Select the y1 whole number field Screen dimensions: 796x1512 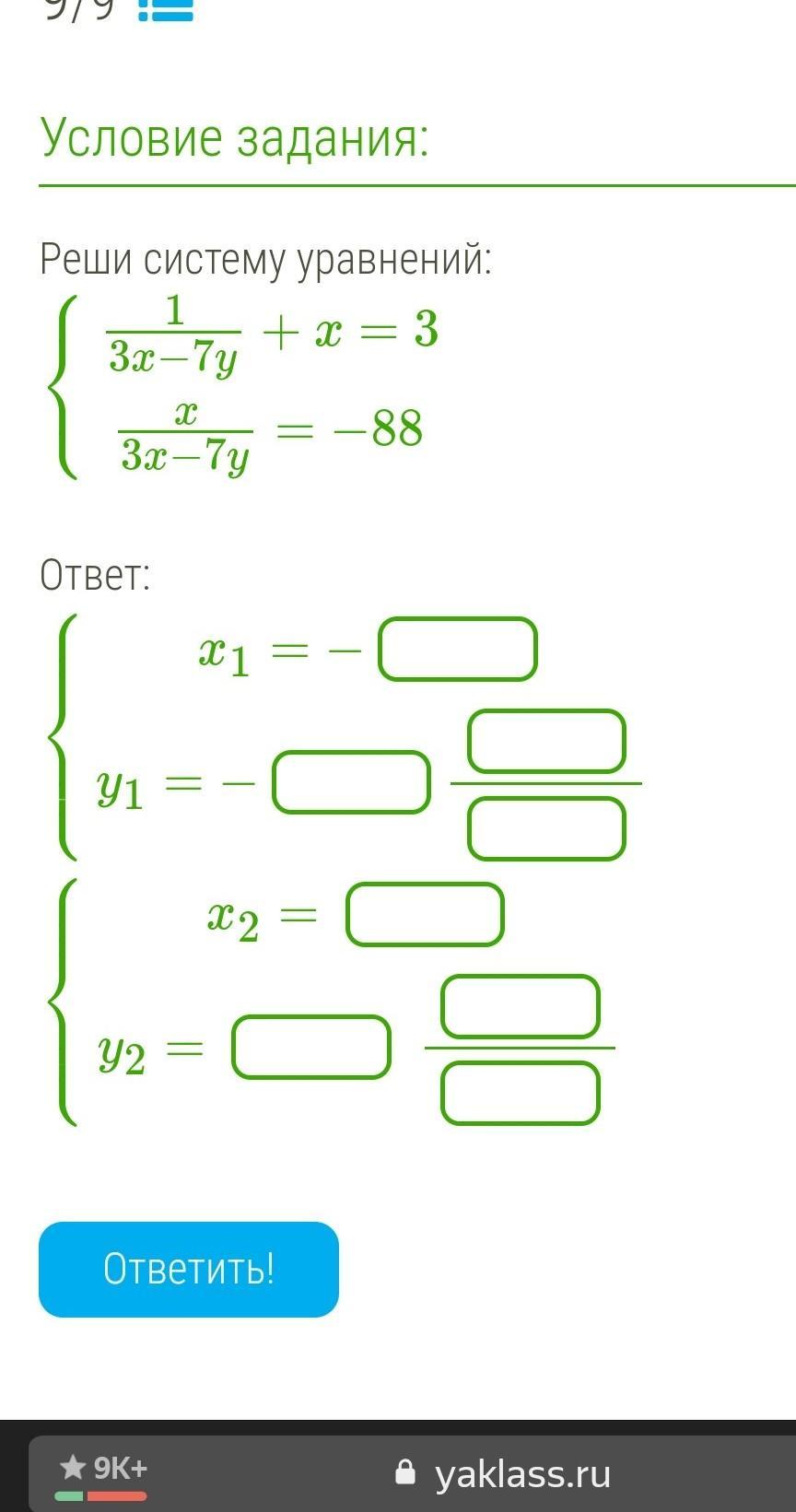pos(351,782)
